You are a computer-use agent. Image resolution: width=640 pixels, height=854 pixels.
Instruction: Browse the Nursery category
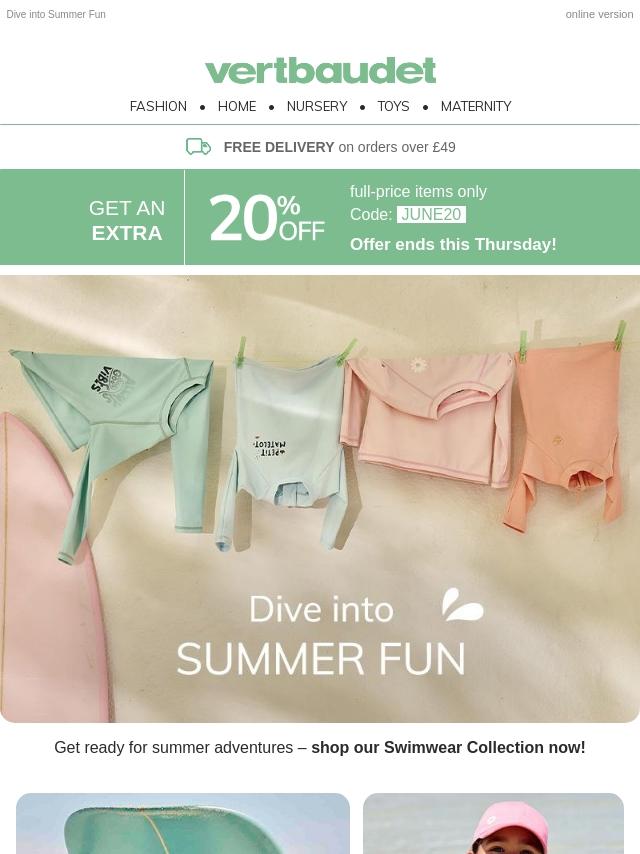click(x=317, y=106)
